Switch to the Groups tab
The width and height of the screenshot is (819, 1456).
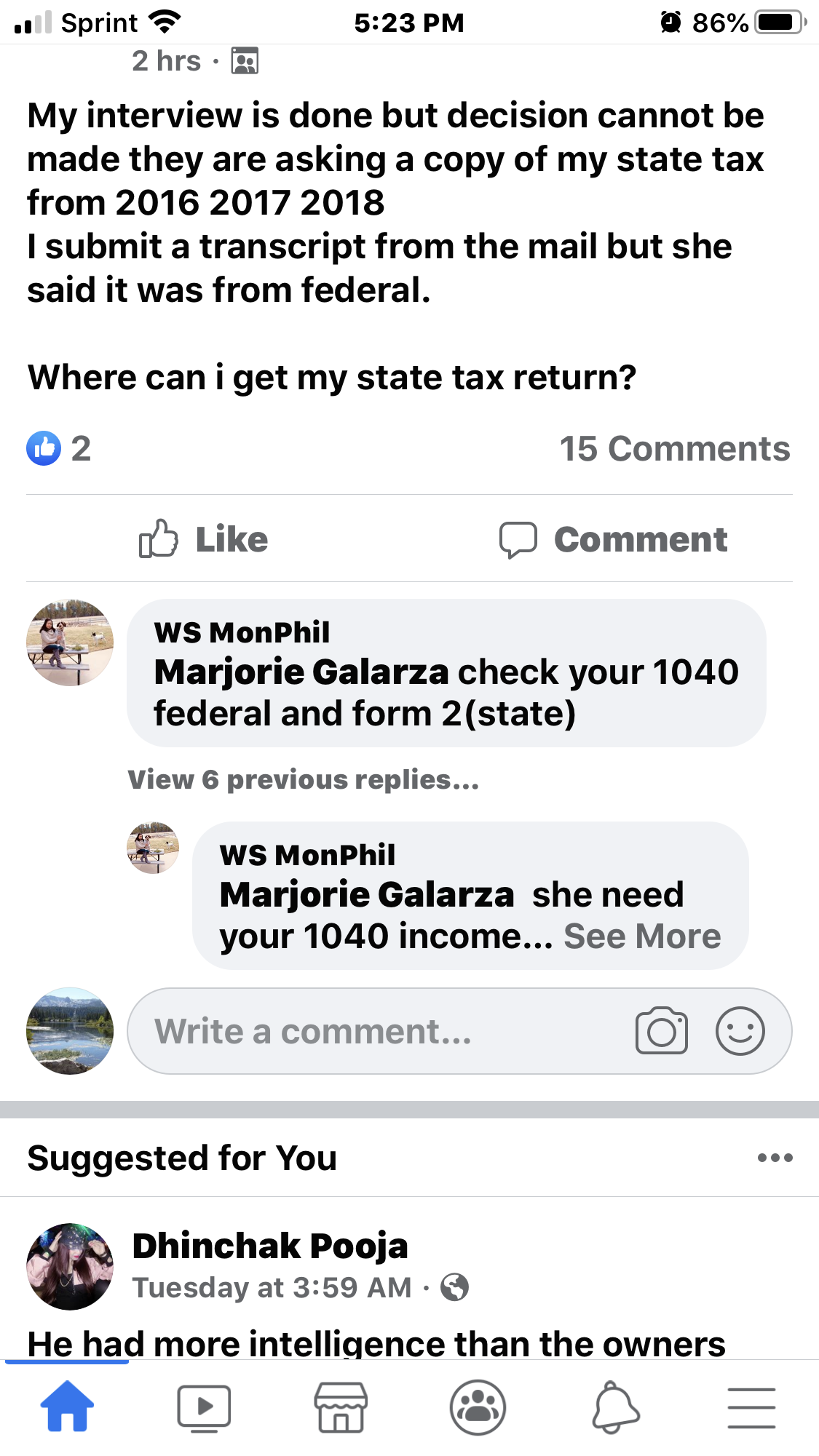pos(478,1407)
